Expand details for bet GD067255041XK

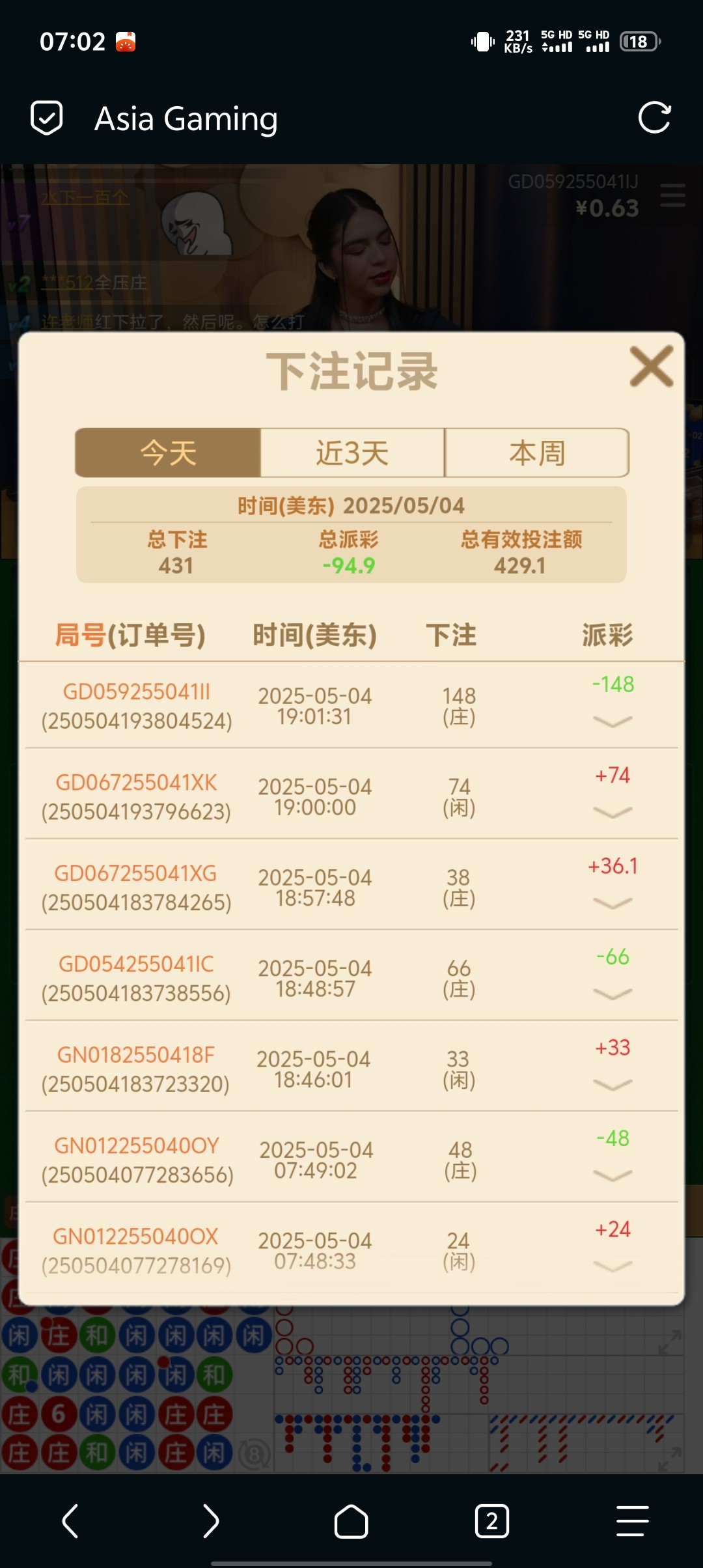point(613,812)
